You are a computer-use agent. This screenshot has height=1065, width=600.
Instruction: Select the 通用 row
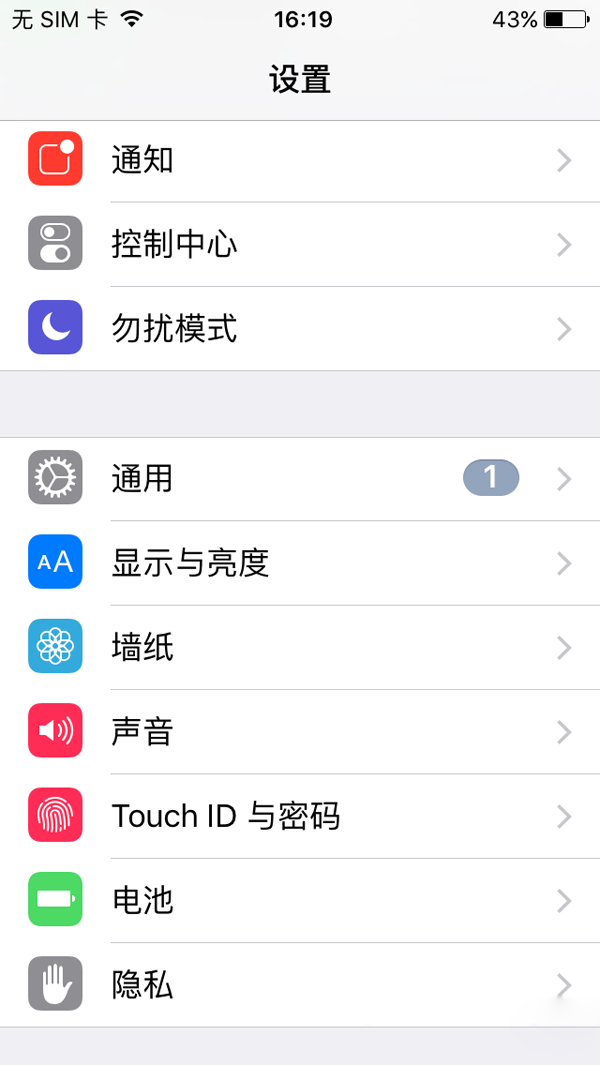click(300, 478)
